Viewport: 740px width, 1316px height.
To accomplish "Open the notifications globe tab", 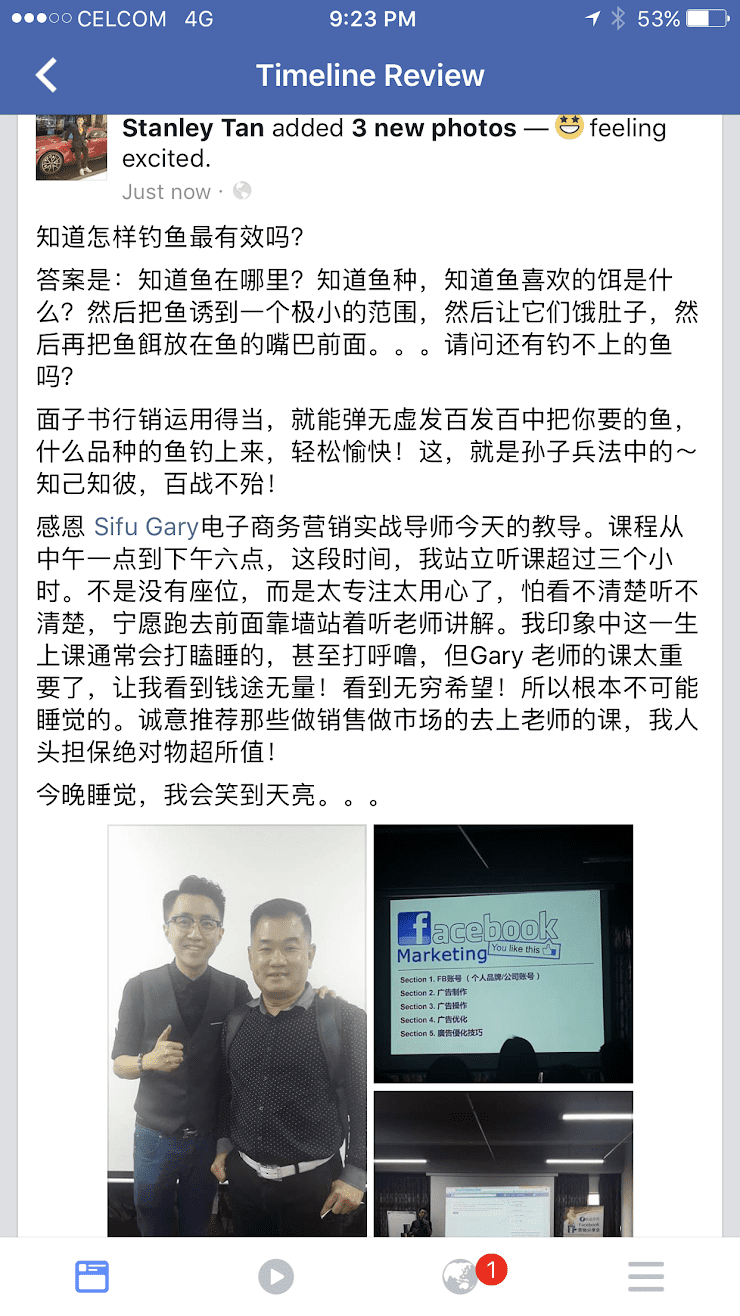I will click(x=462, y=1276).
